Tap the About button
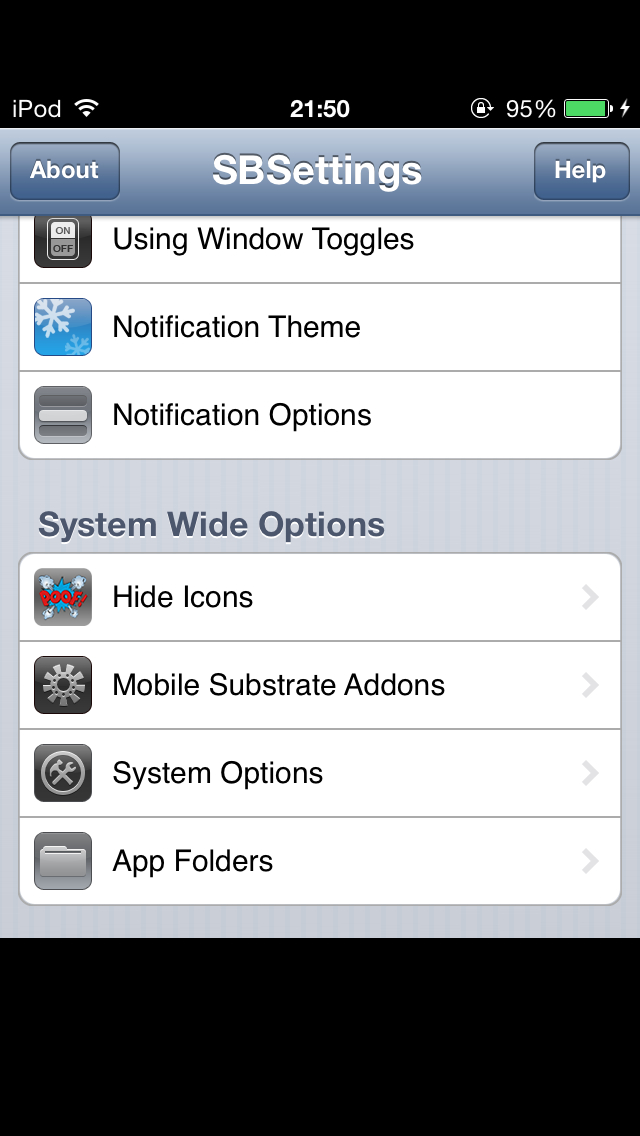The image size is (640, 1136). [x=65, y=171]
